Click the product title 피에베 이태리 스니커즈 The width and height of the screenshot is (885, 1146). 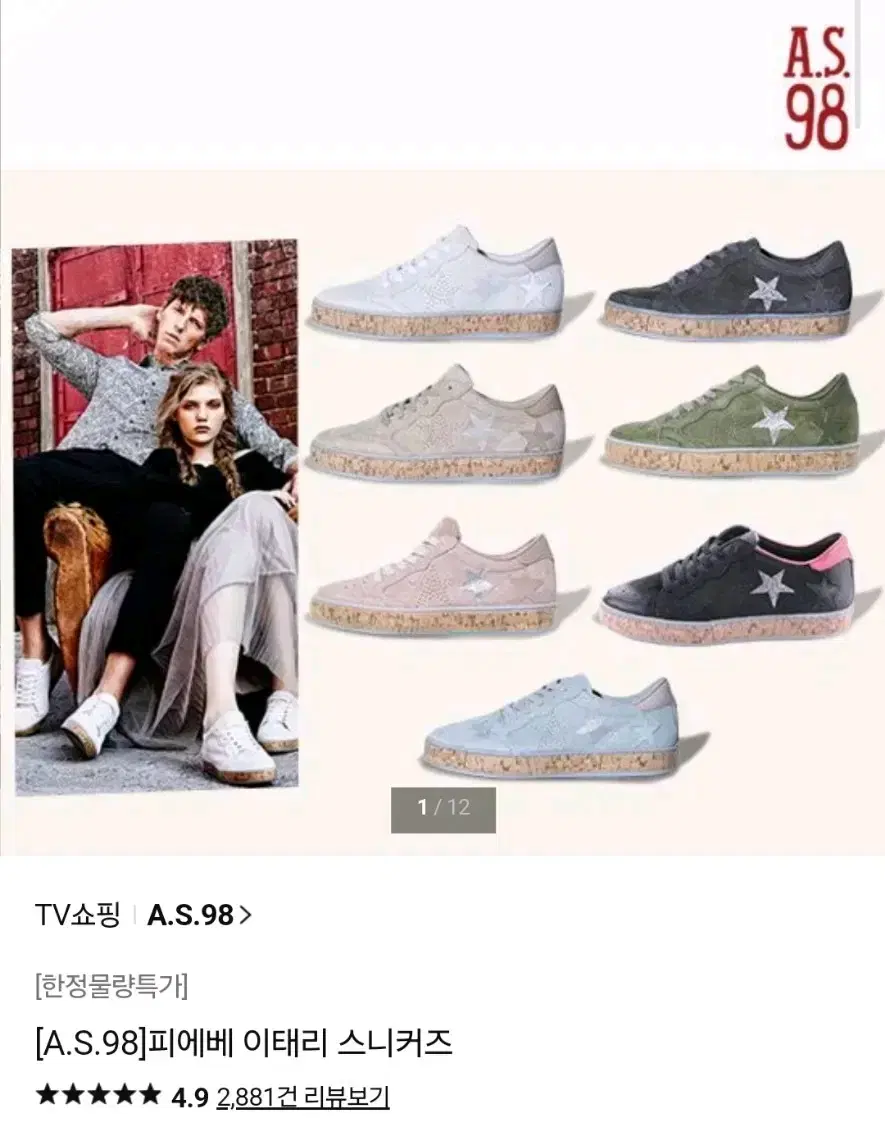[x=245, y=1041]
